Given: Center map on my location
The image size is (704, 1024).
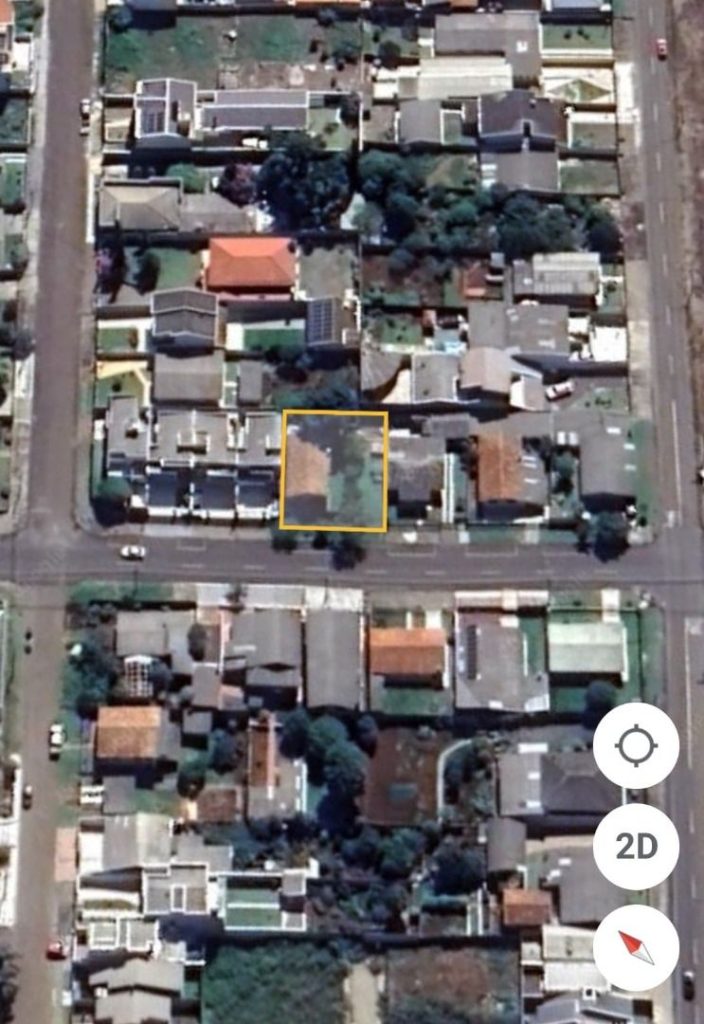Looking at the screenshot, I should 636,746.
